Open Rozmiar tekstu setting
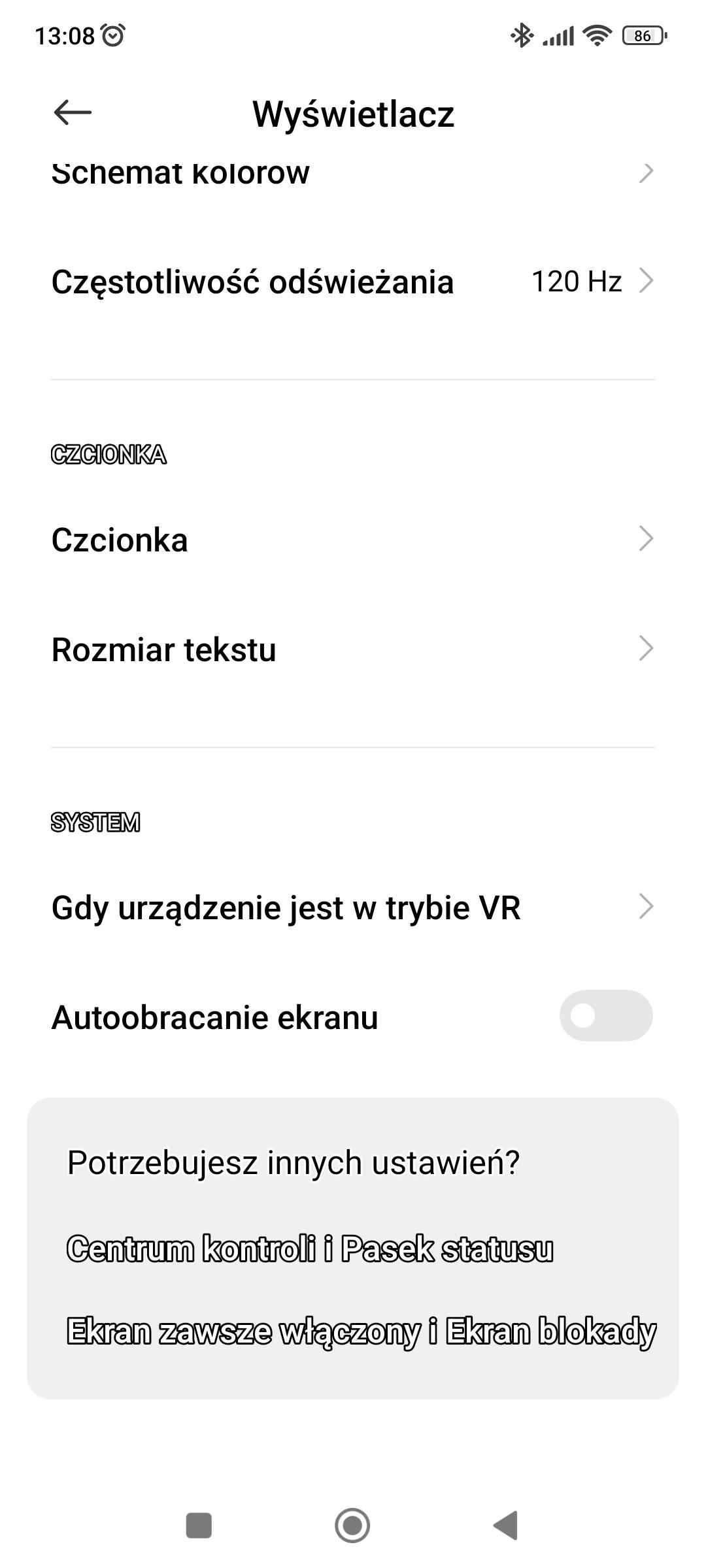The height and width of the screenshot is (1568, 706). pos(353,649)
